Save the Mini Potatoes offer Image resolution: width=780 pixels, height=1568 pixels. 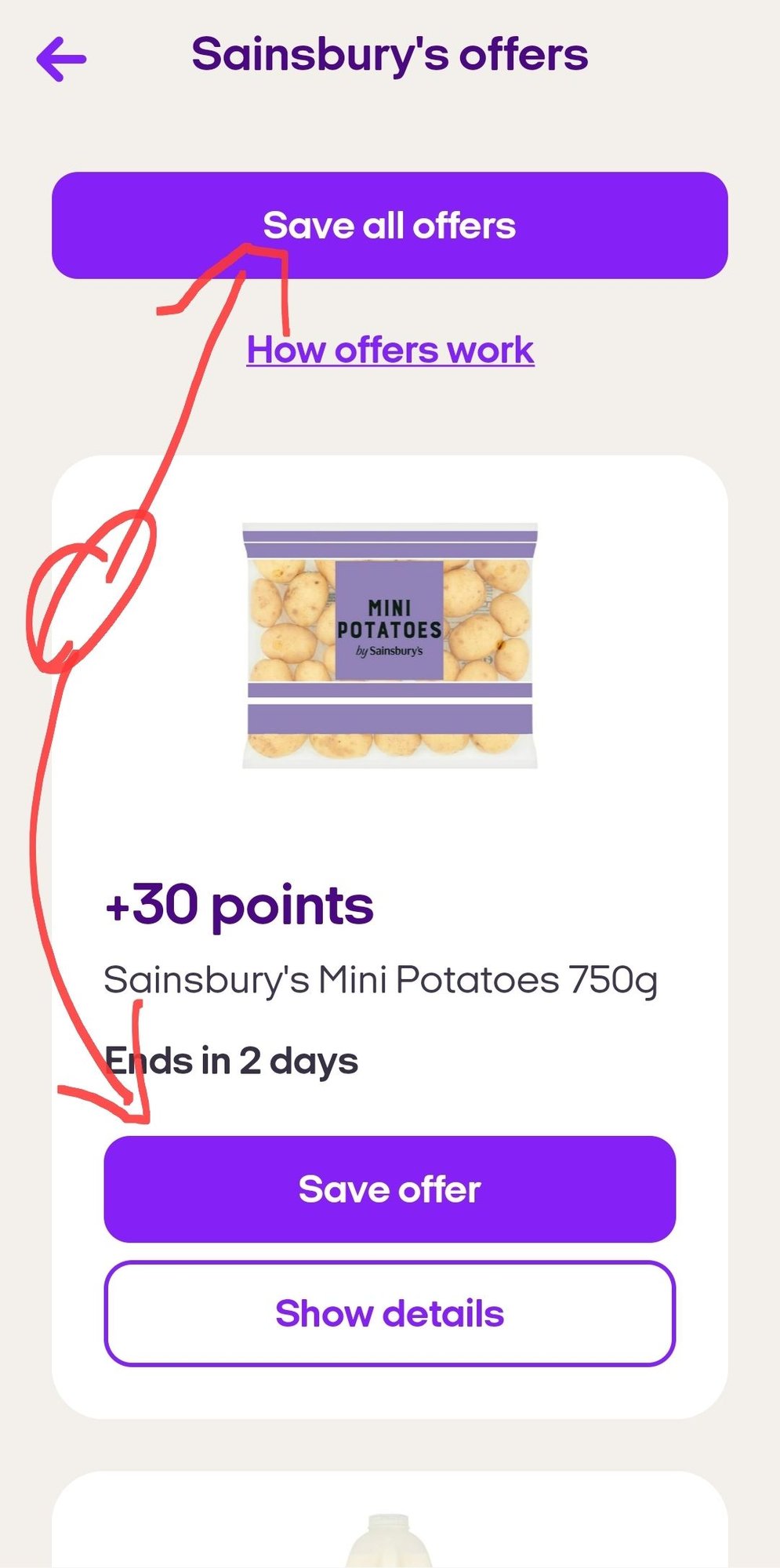pos(390,1189)
